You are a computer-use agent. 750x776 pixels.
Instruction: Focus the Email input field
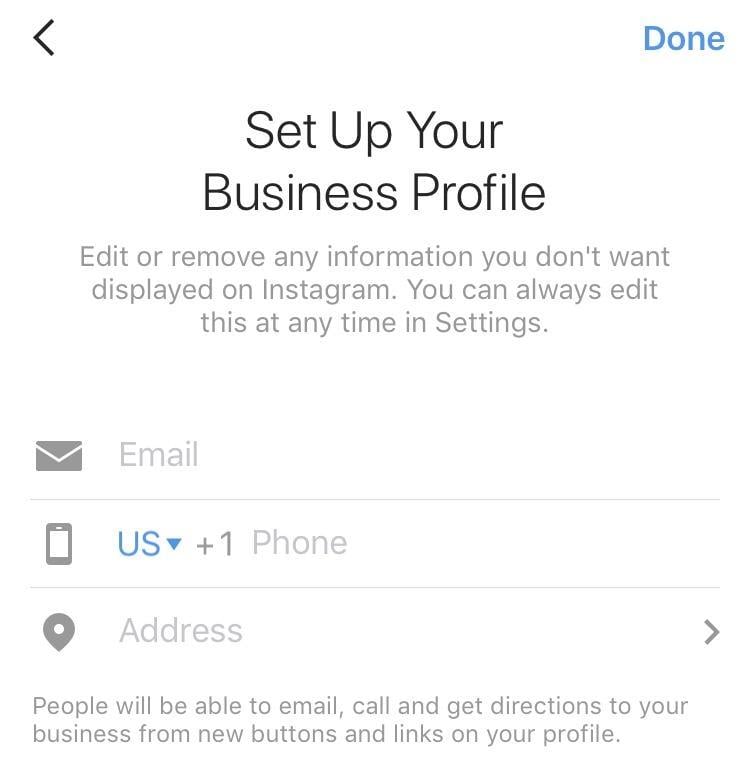pyautogui.click(x=400, y=455)
